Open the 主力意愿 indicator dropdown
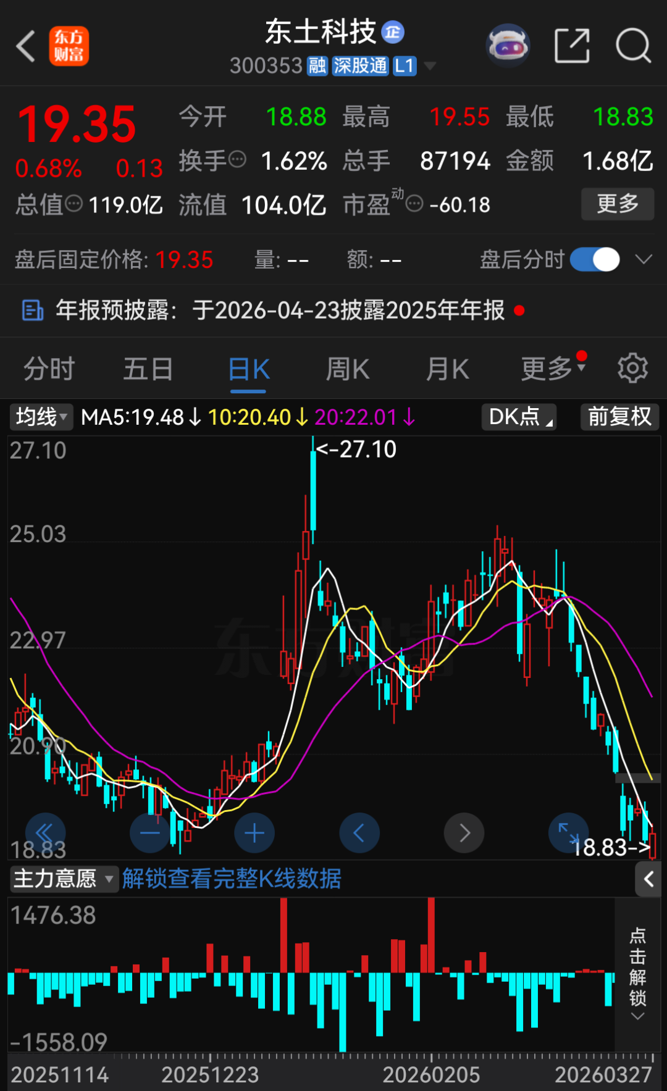667x1091 pixels. (x=64, y=879)
